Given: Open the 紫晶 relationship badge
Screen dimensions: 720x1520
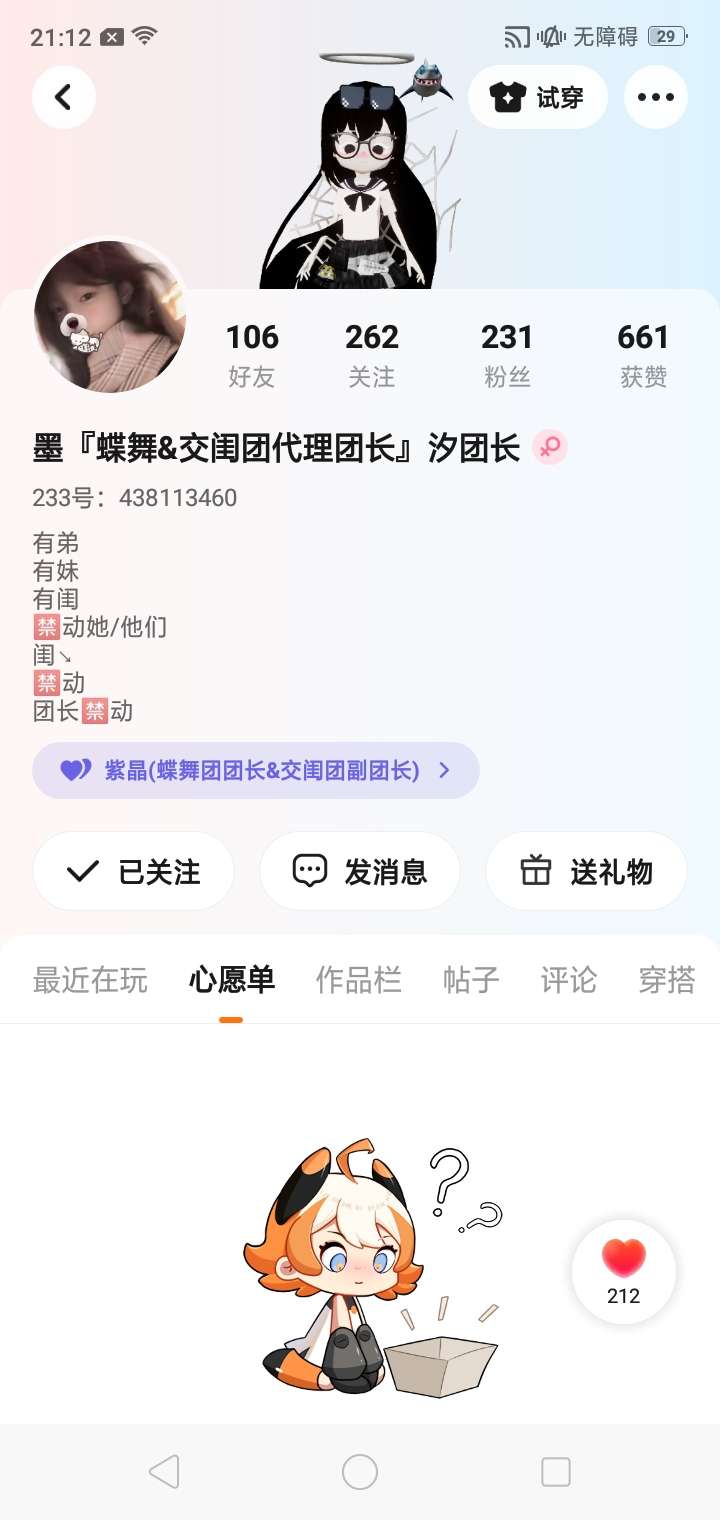Looking at the screenshot, I should point(256,770).
